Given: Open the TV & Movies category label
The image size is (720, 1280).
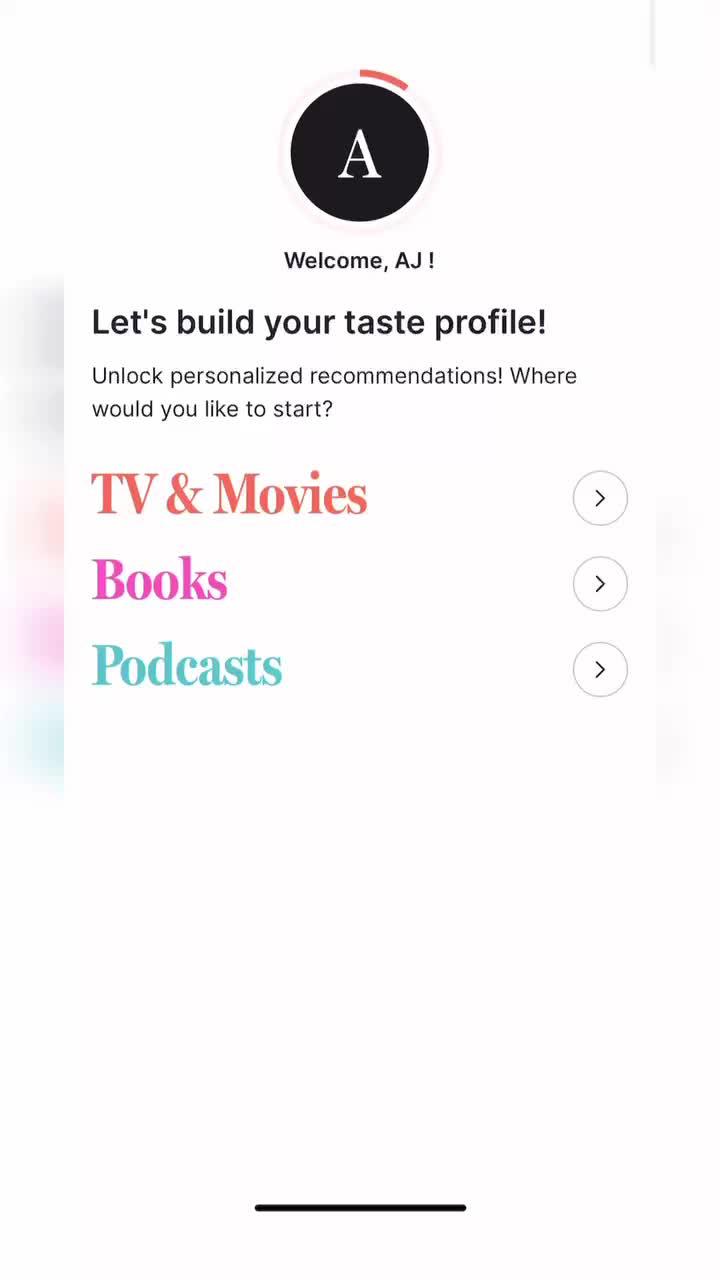Looking at the screenshot, I should point(229,494).
